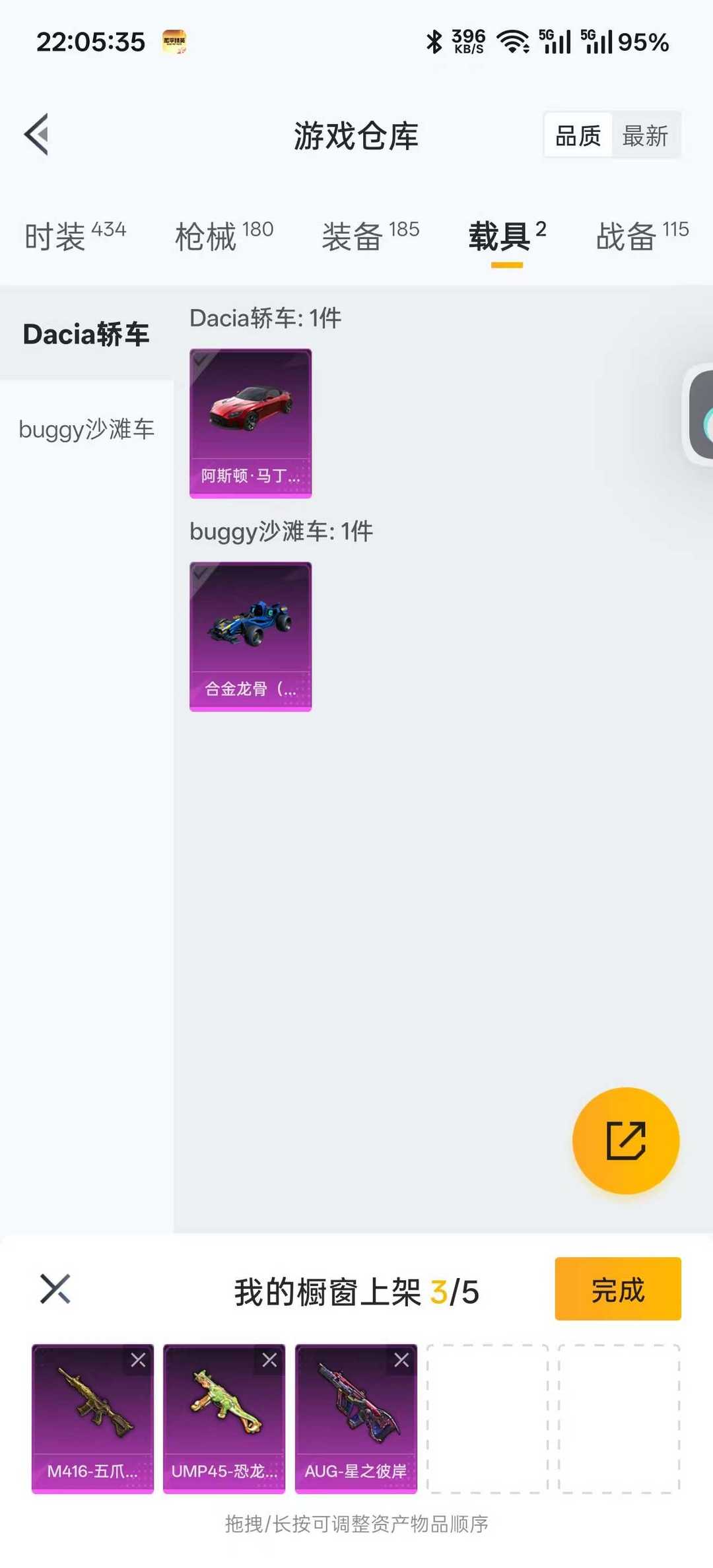Tap the 完成 button to finish
Screen dimensions: 713x1568
tap(617, 1290)
